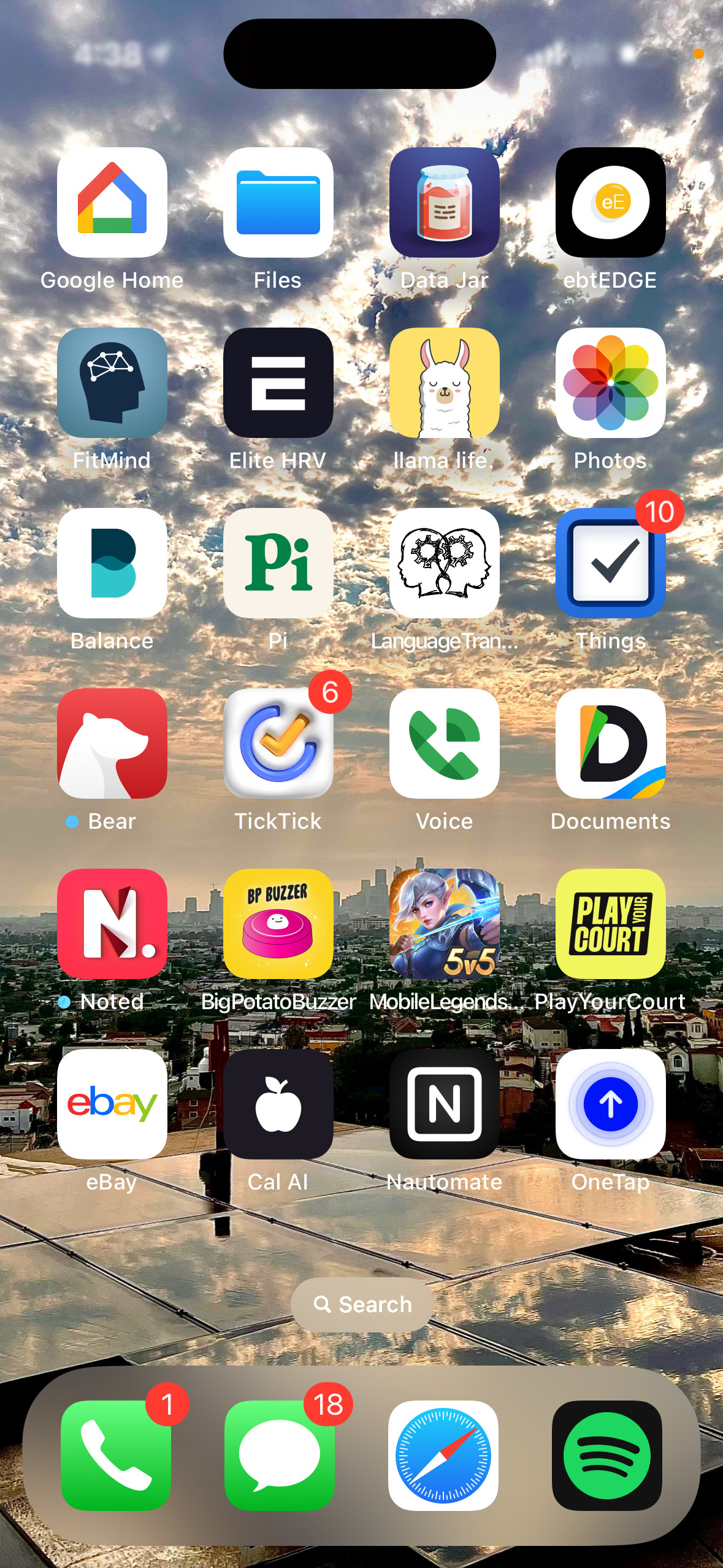Launch TickTick task manager
This screenshot has height=1568, width=723.
click(x=278, y=744)
